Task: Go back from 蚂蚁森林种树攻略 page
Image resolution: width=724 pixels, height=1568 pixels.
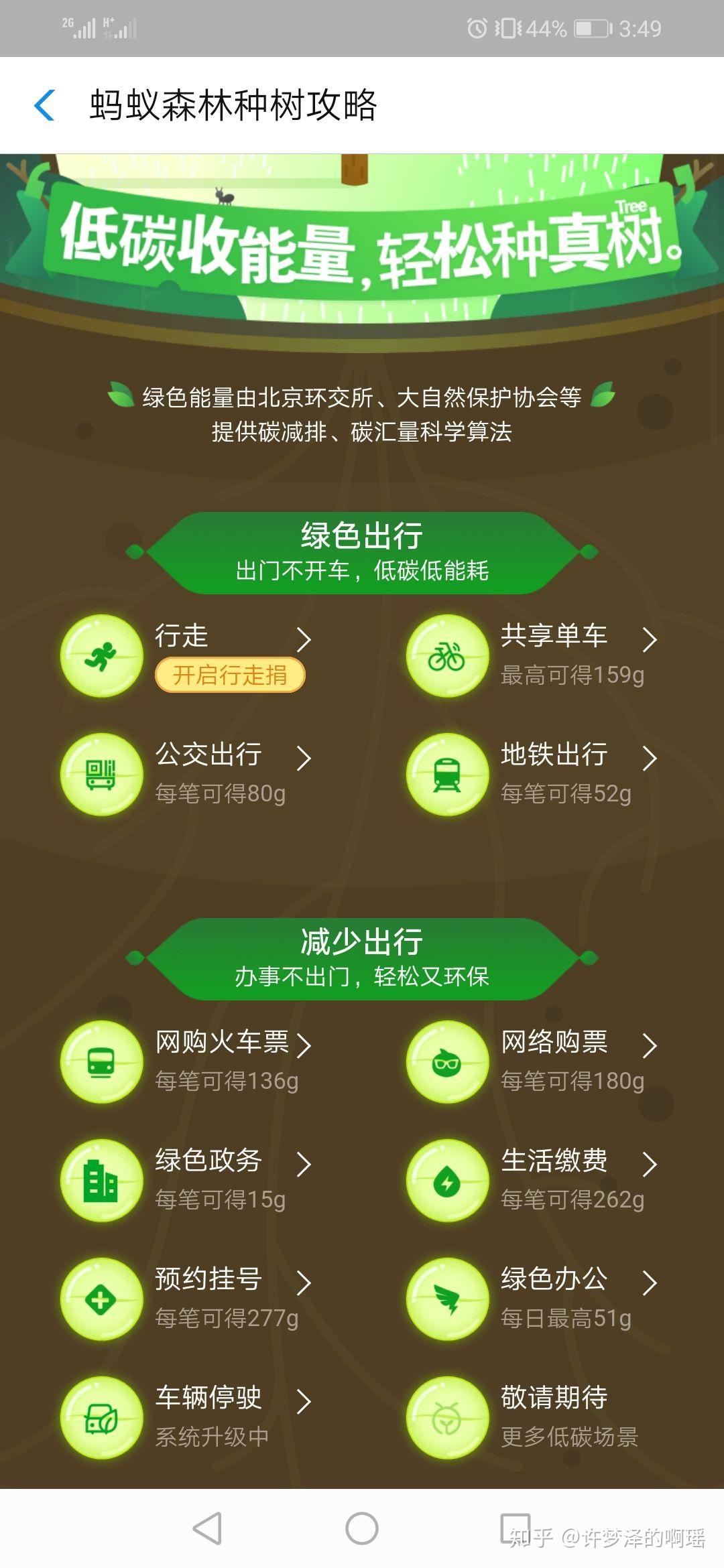Action: point(44,106)
